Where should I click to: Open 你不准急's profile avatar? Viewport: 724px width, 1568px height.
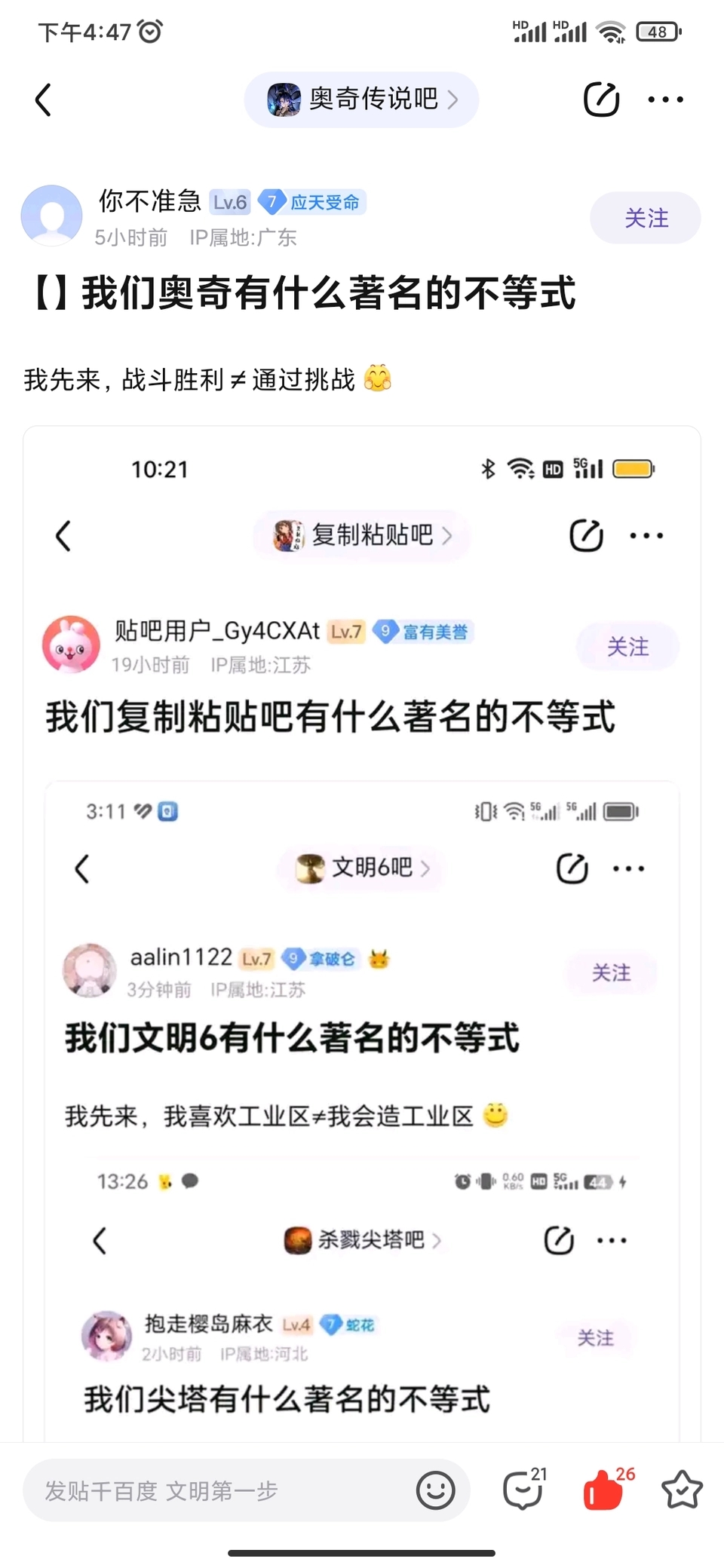click(x=51, y=216)
